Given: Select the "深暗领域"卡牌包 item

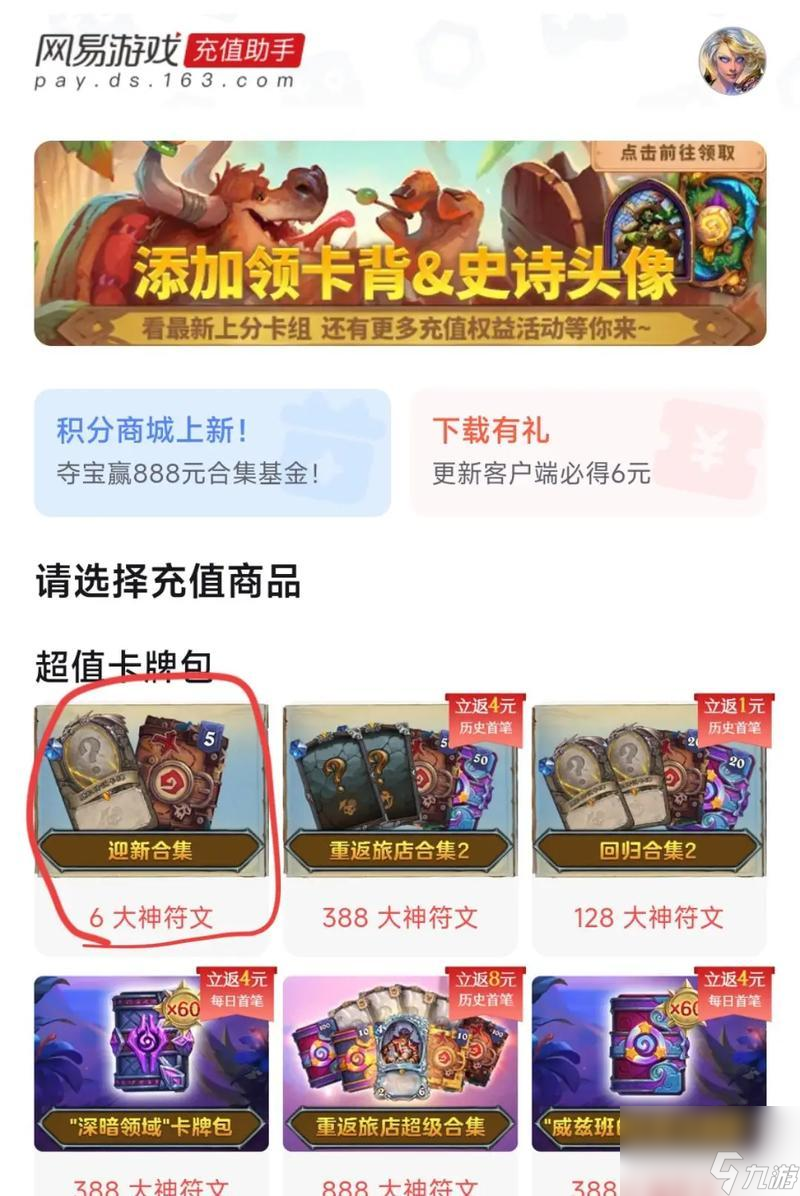Looking at the screenshot, I should pos(151,1070).
